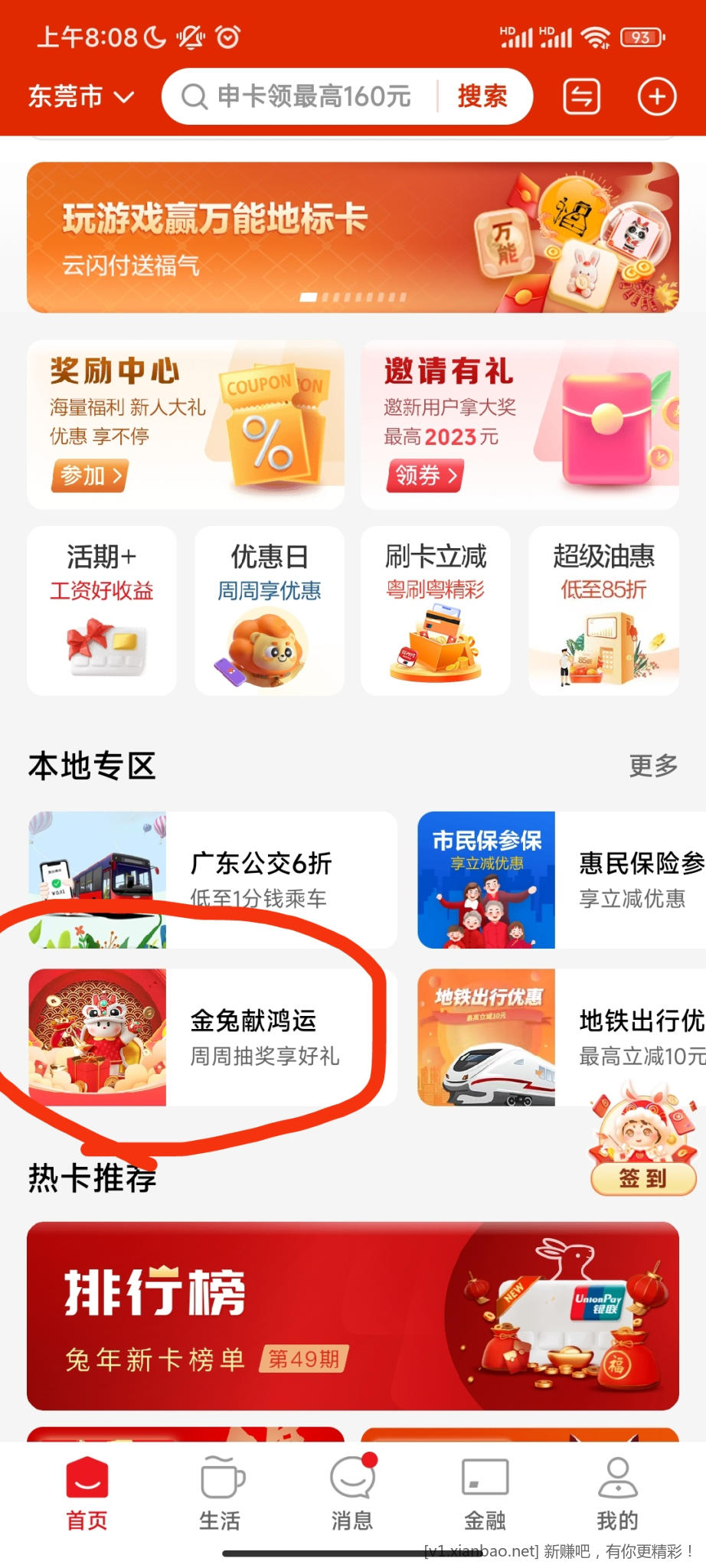This screenshot has height=1568, width=706.
Task: Open the 市民保参保 insurance card
Action: [x=561, y=880]
